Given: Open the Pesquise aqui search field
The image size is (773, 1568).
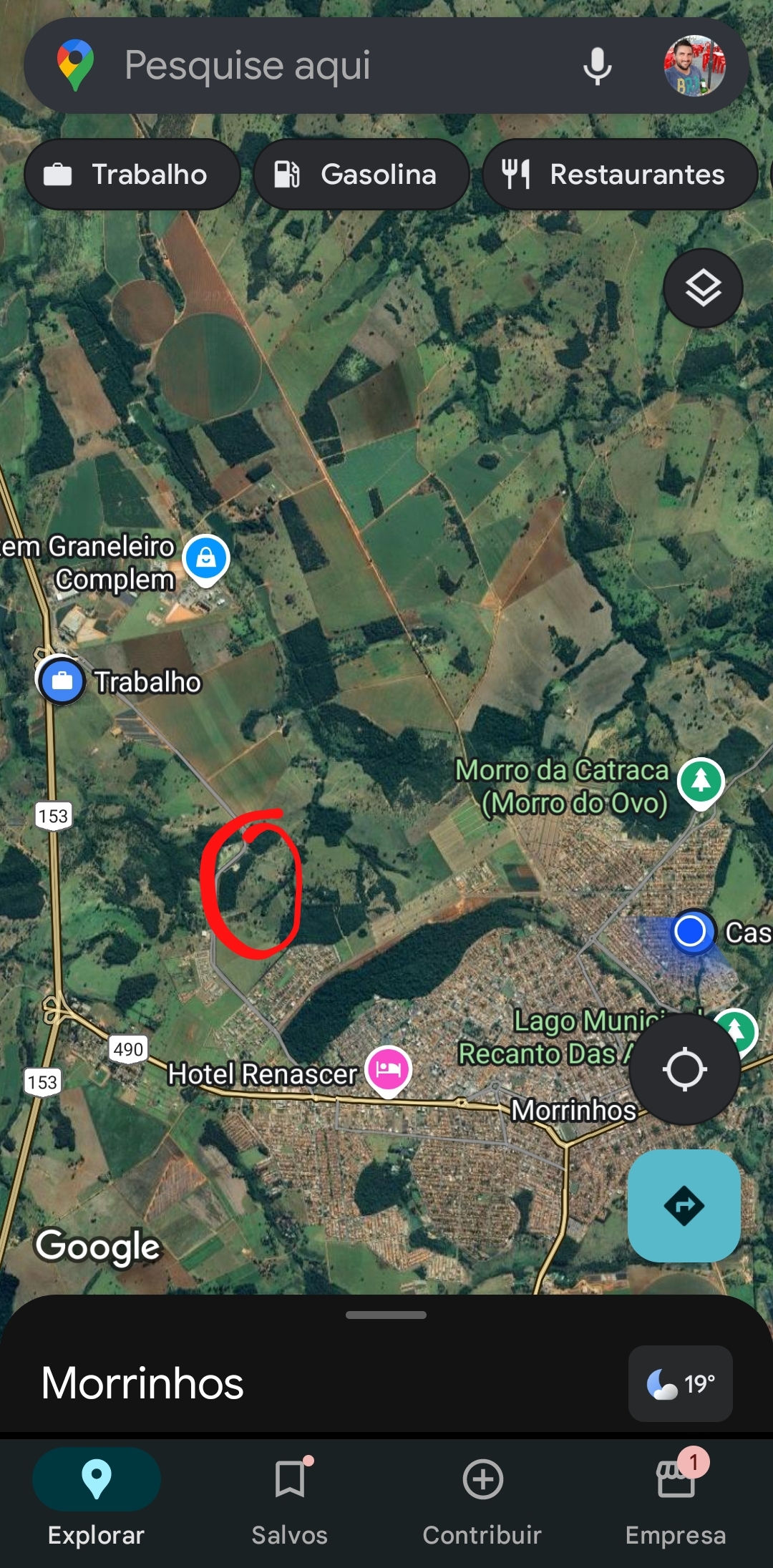Looking at the screenshot, I should pyautogui.click(x=322, y=66).
